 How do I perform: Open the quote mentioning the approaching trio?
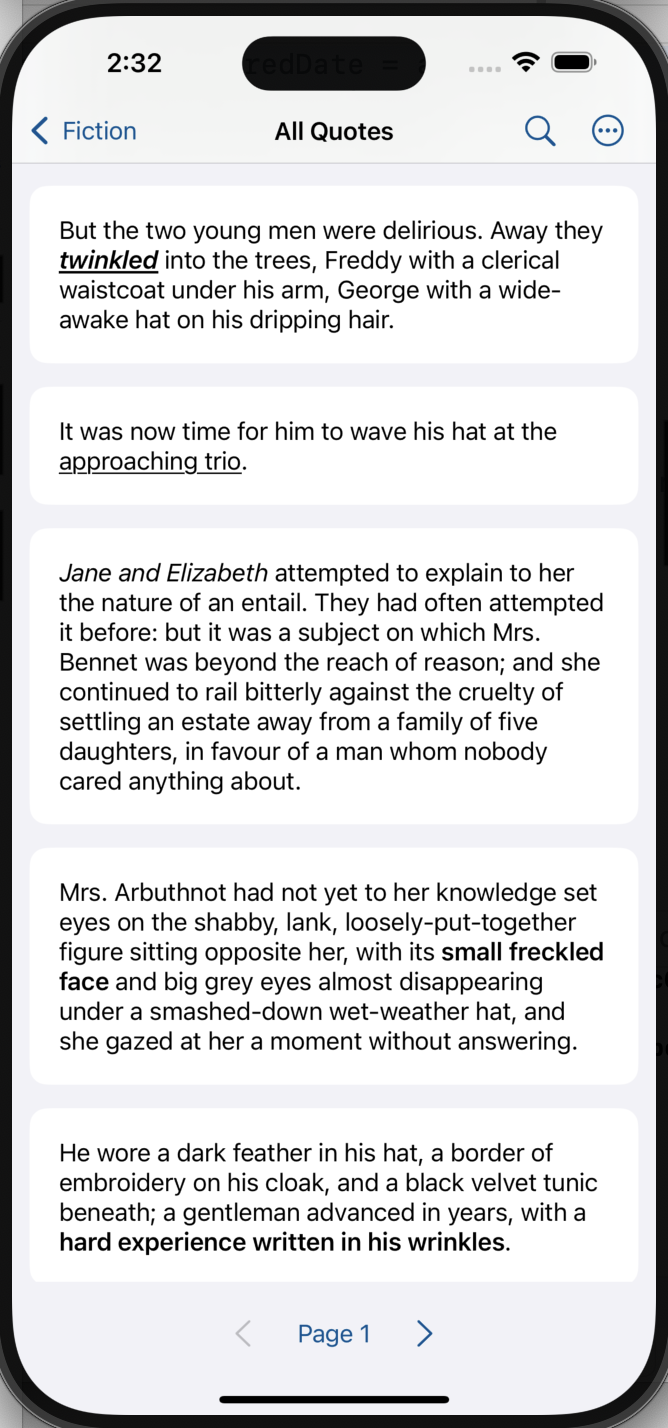(334, 446)
